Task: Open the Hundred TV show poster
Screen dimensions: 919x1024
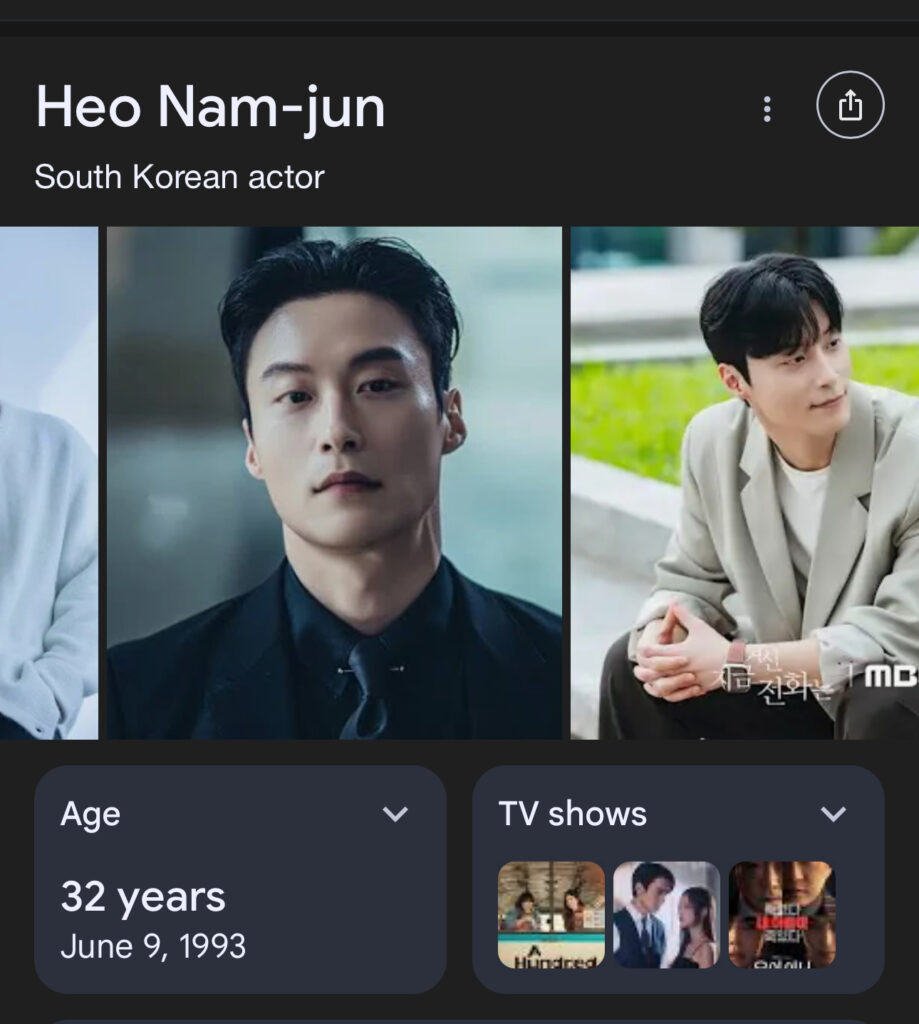Action: pyautogui.click(x=551, y=914)
